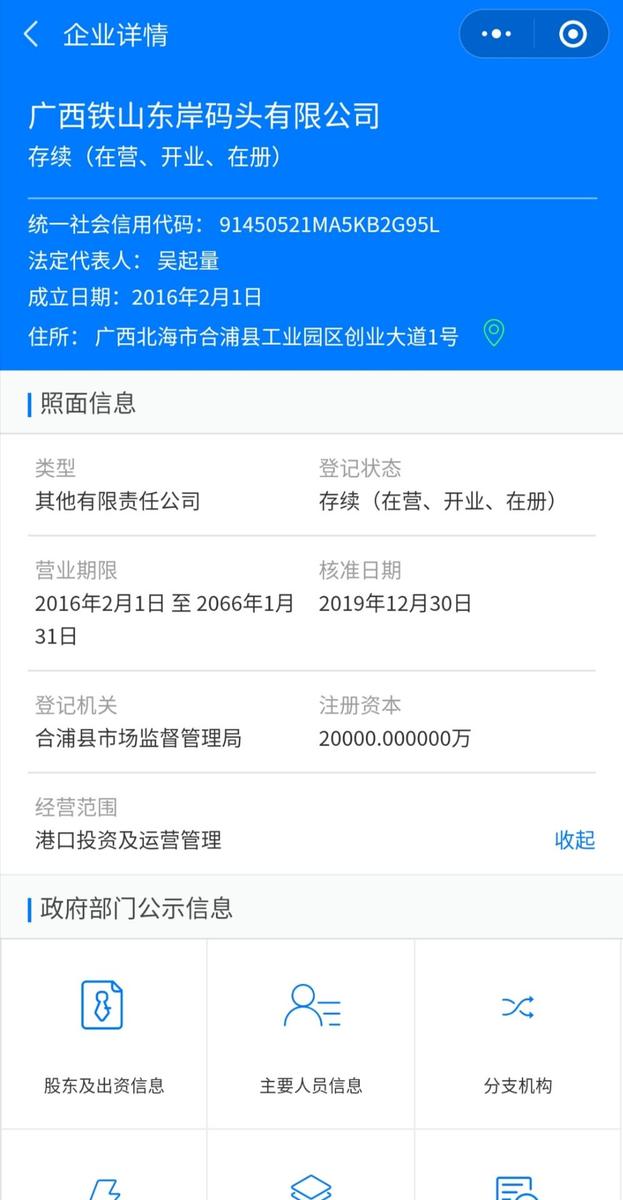Close the mini program with circle button
The image size is (623, 1200).
[572, 34]
